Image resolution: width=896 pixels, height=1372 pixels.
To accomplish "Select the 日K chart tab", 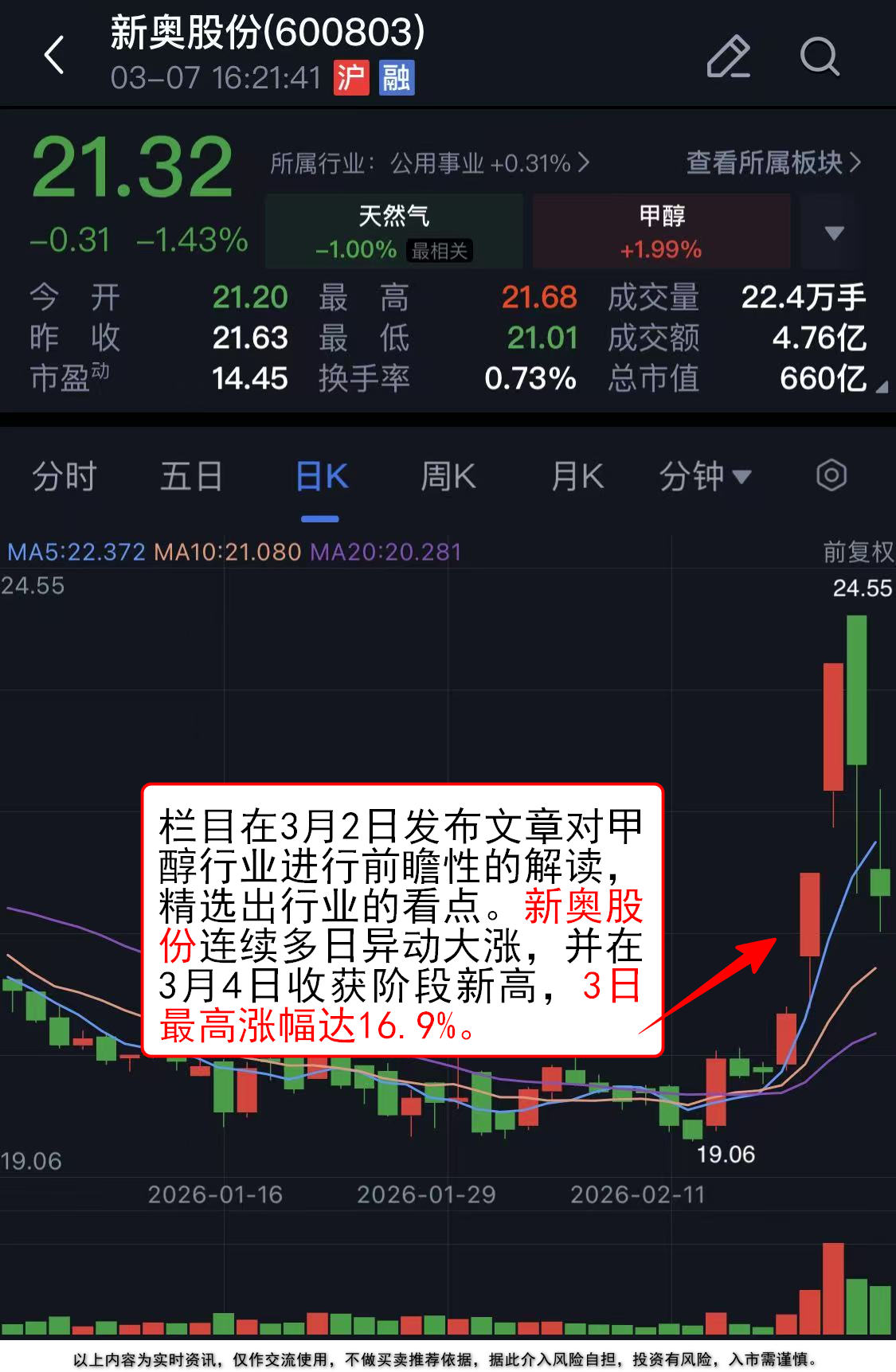I will tap(321, 476).
